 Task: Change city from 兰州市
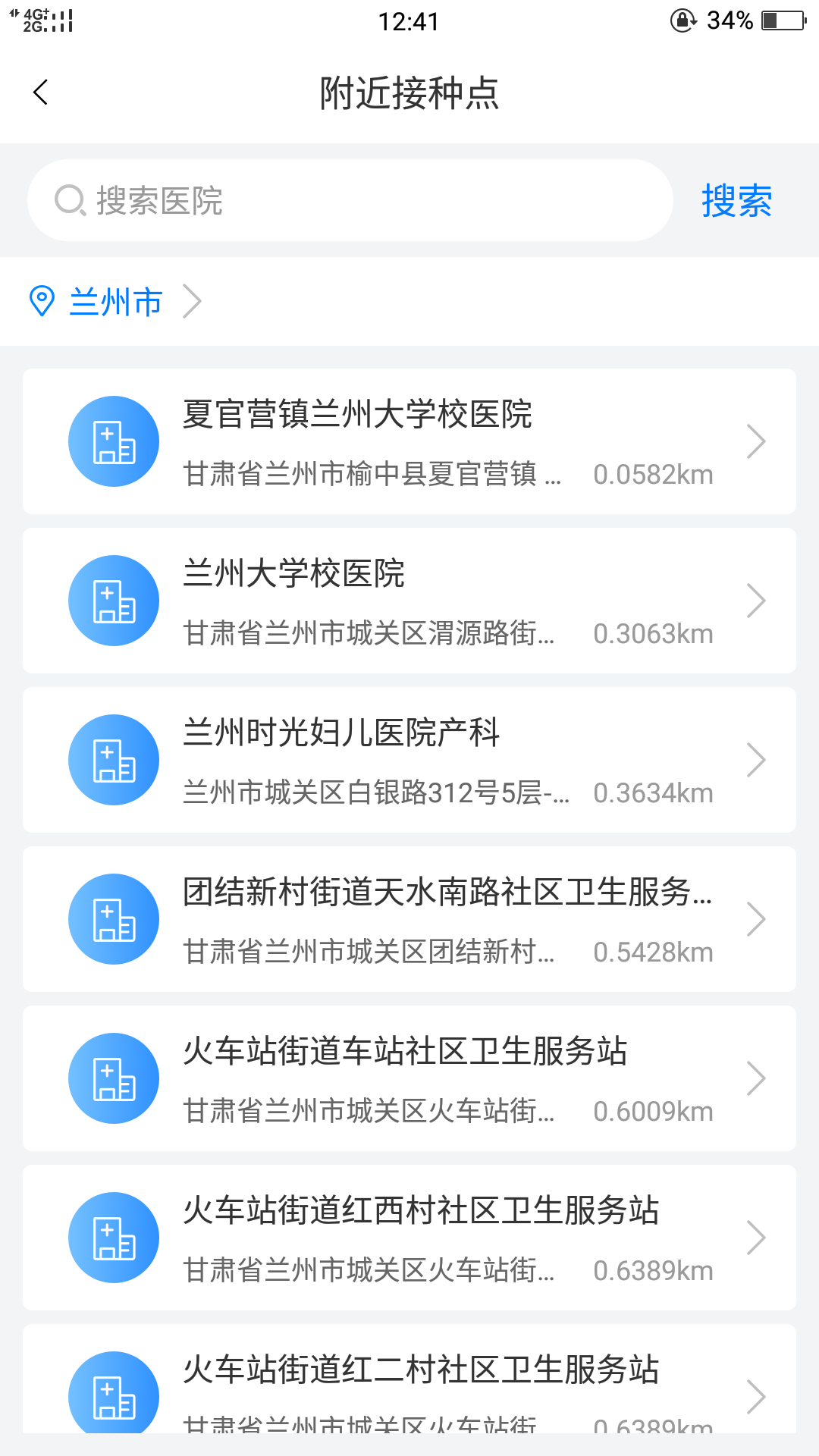(x=116, y=302)
